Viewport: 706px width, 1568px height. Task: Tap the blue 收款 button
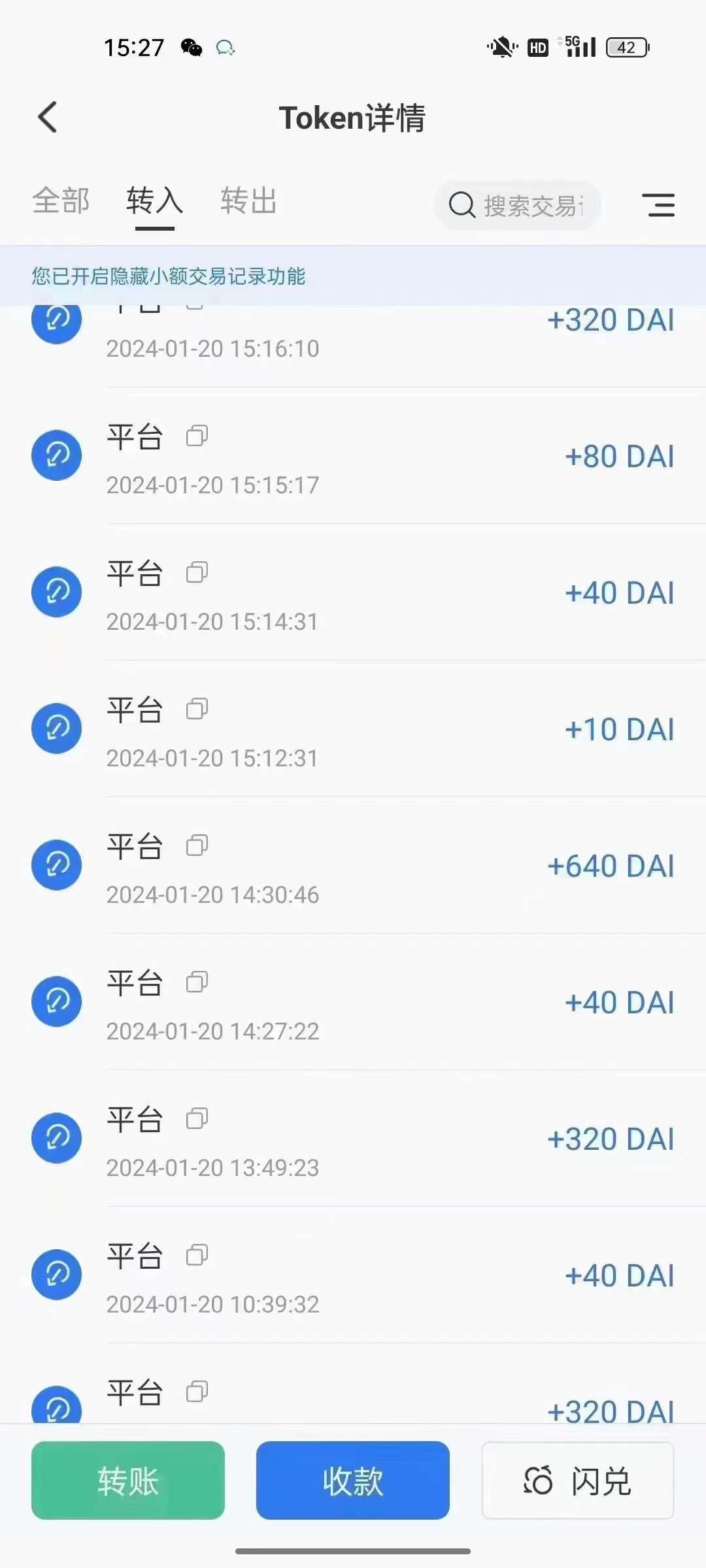pyautogui.click(x=353, y=1480)
